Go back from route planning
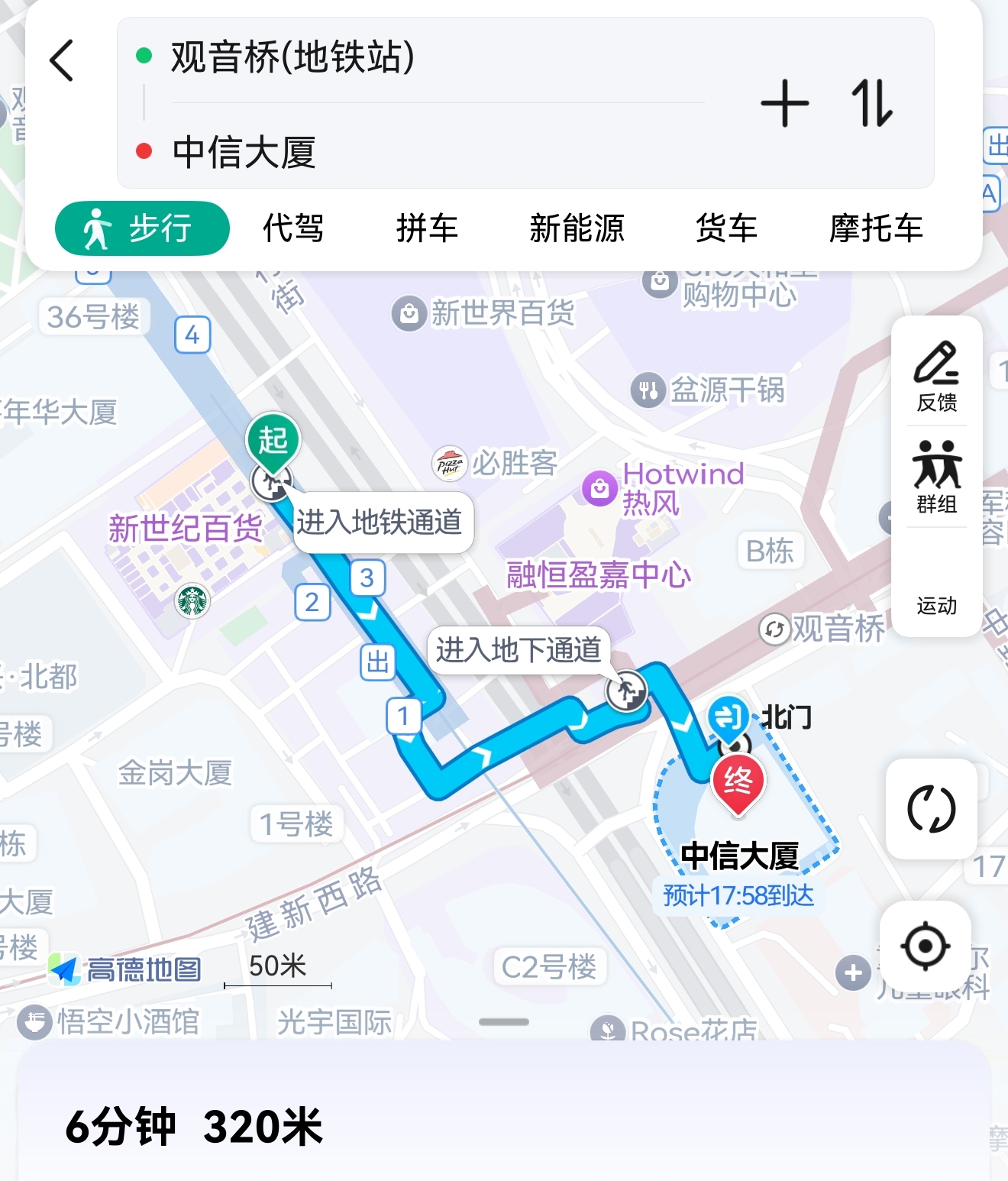1008x1181 pixels. point(62,61)
